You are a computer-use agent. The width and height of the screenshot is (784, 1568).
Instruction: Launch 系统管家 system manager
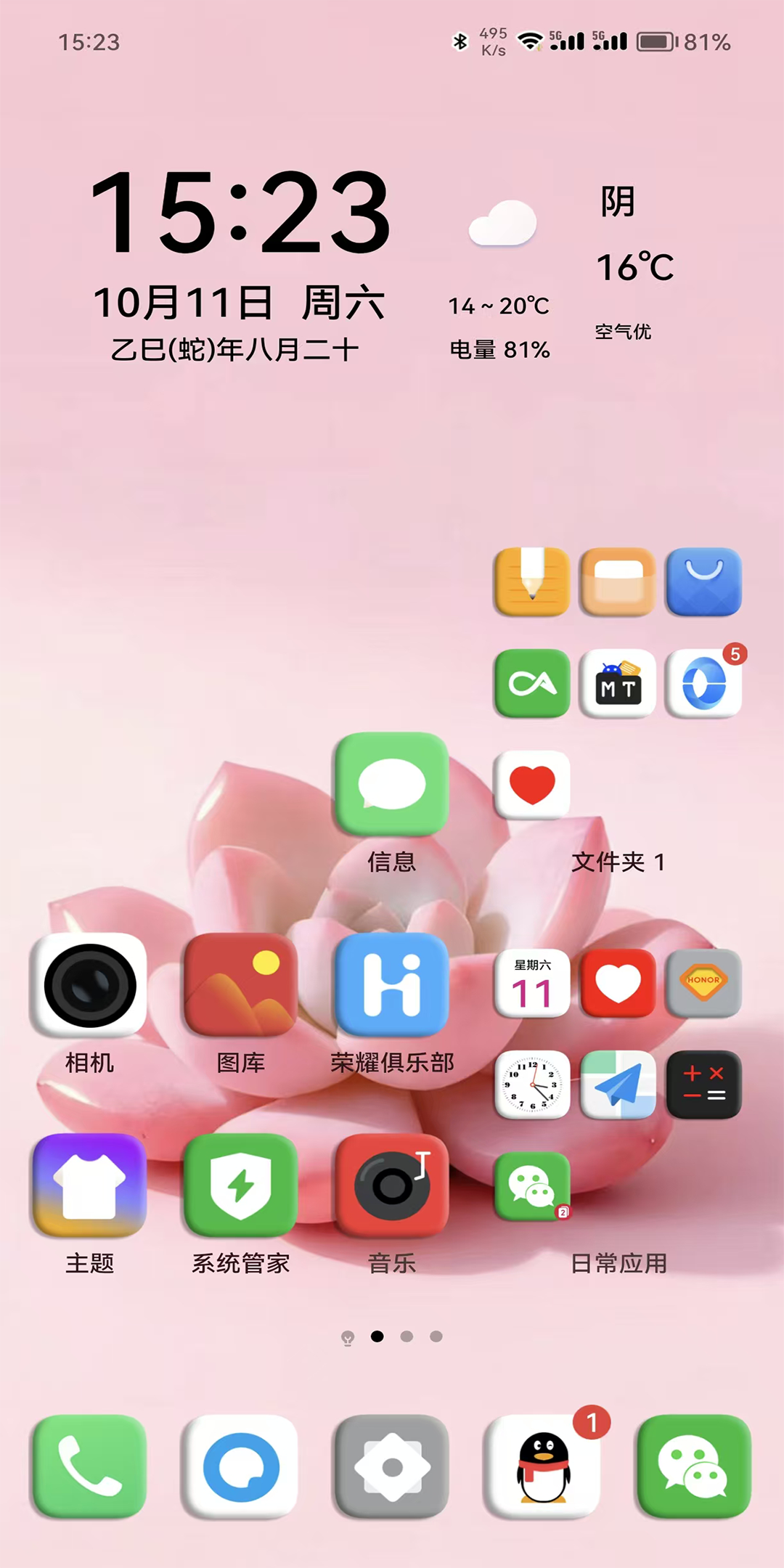tap(240, 1185)
